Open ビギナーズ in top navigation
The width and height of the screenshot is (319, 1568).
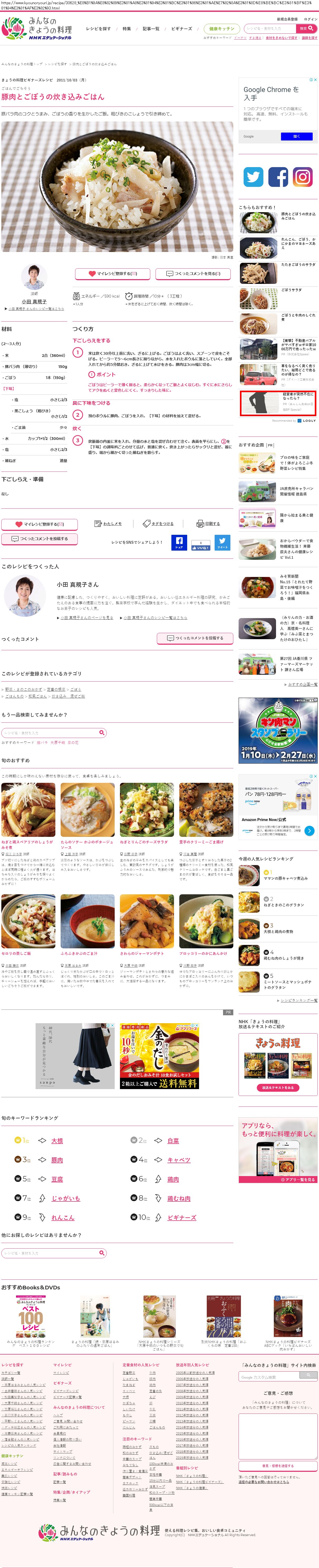181,29
